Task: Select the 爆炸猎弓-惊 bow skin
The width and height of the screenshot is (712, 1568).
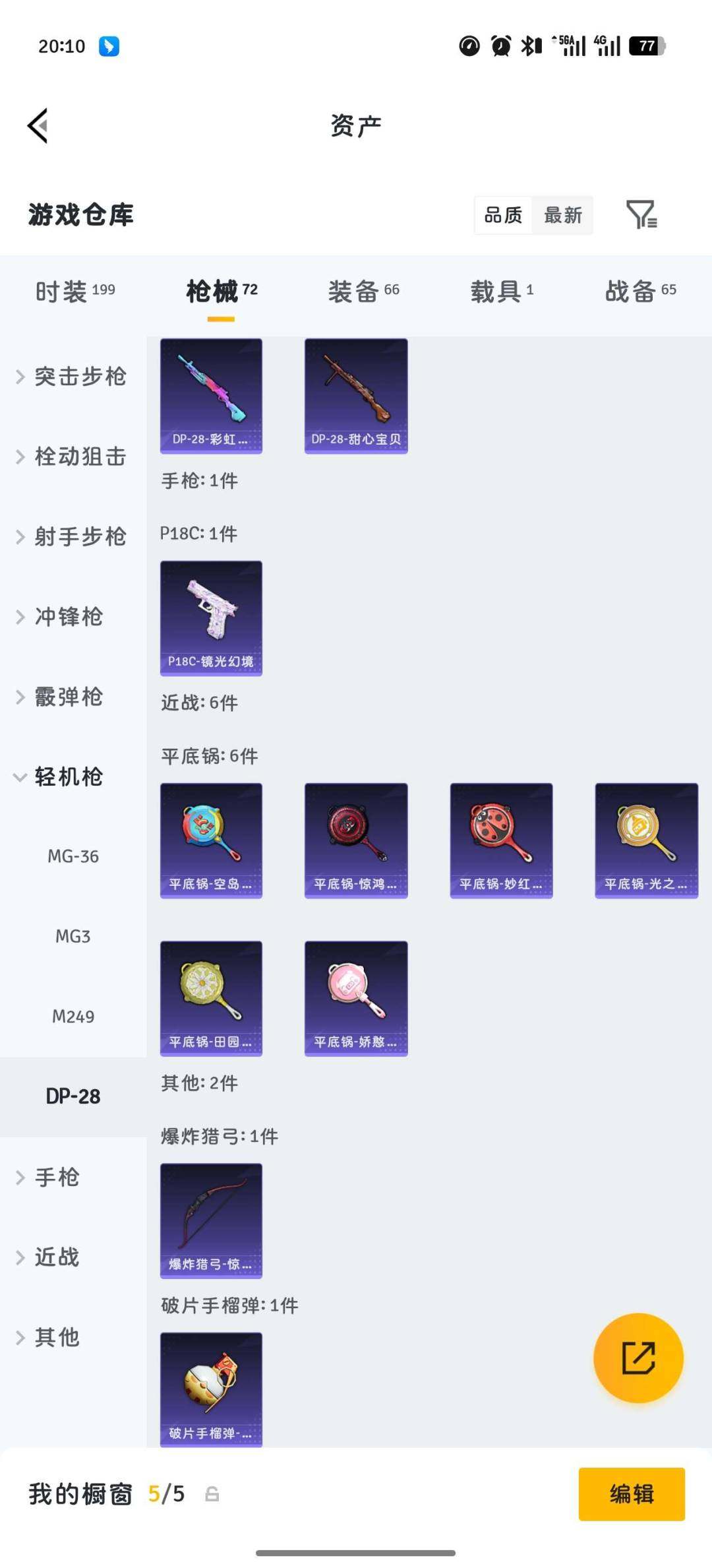Action: click(210, 1220)
